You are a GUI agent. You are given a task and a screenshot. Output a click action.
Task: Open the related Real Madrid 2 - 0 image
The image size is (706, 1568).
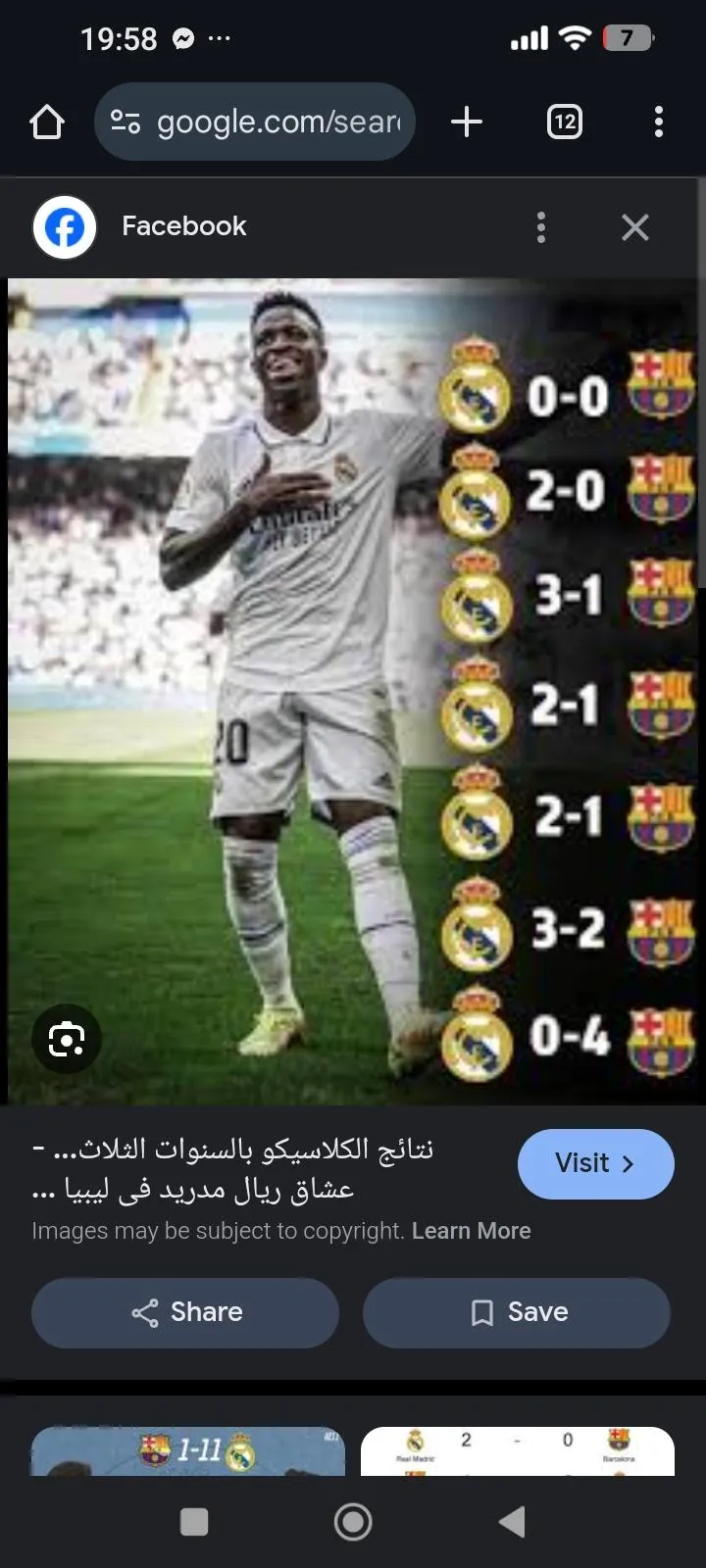coord(517,1450)
